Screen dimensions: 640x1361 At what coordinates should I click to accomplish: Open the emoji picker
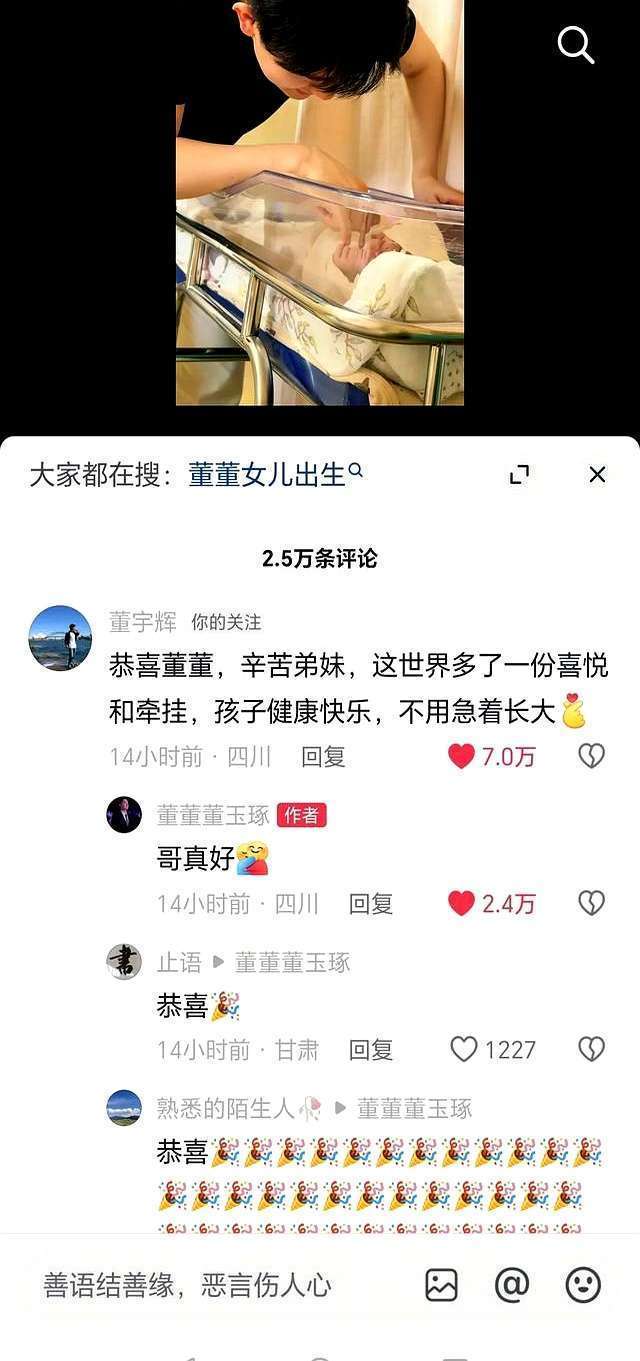point(583,1285)
